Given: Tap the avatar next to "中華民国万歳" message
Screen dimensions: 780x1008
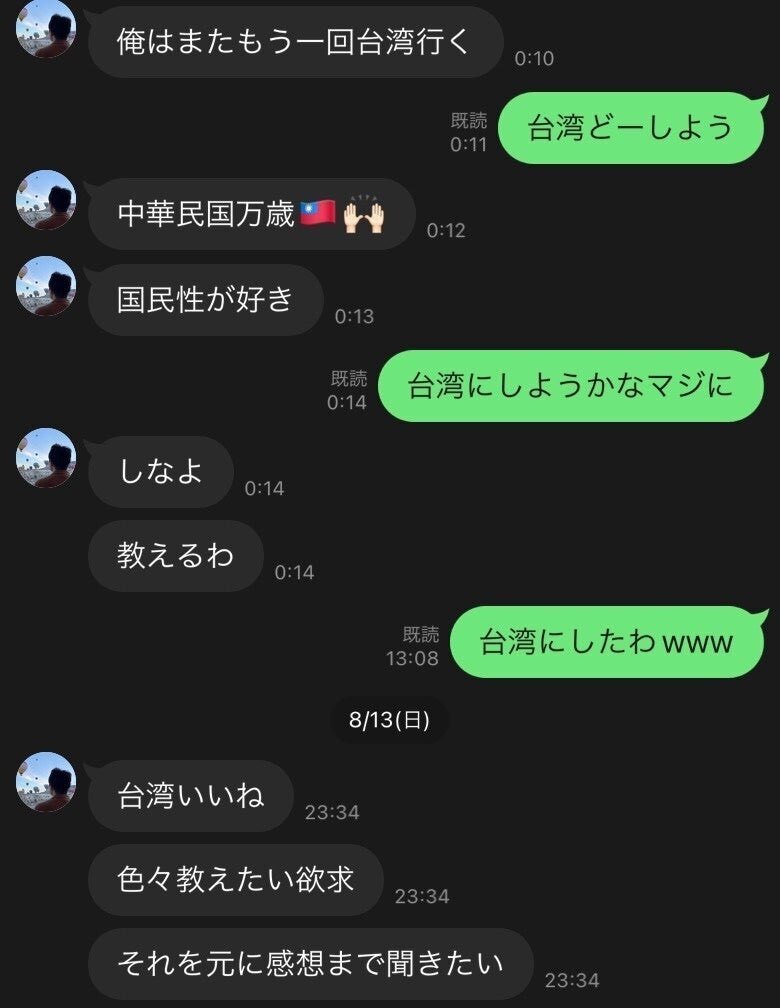Looking at the screenshot, I should pyautogui.click(x=44, y=201).
